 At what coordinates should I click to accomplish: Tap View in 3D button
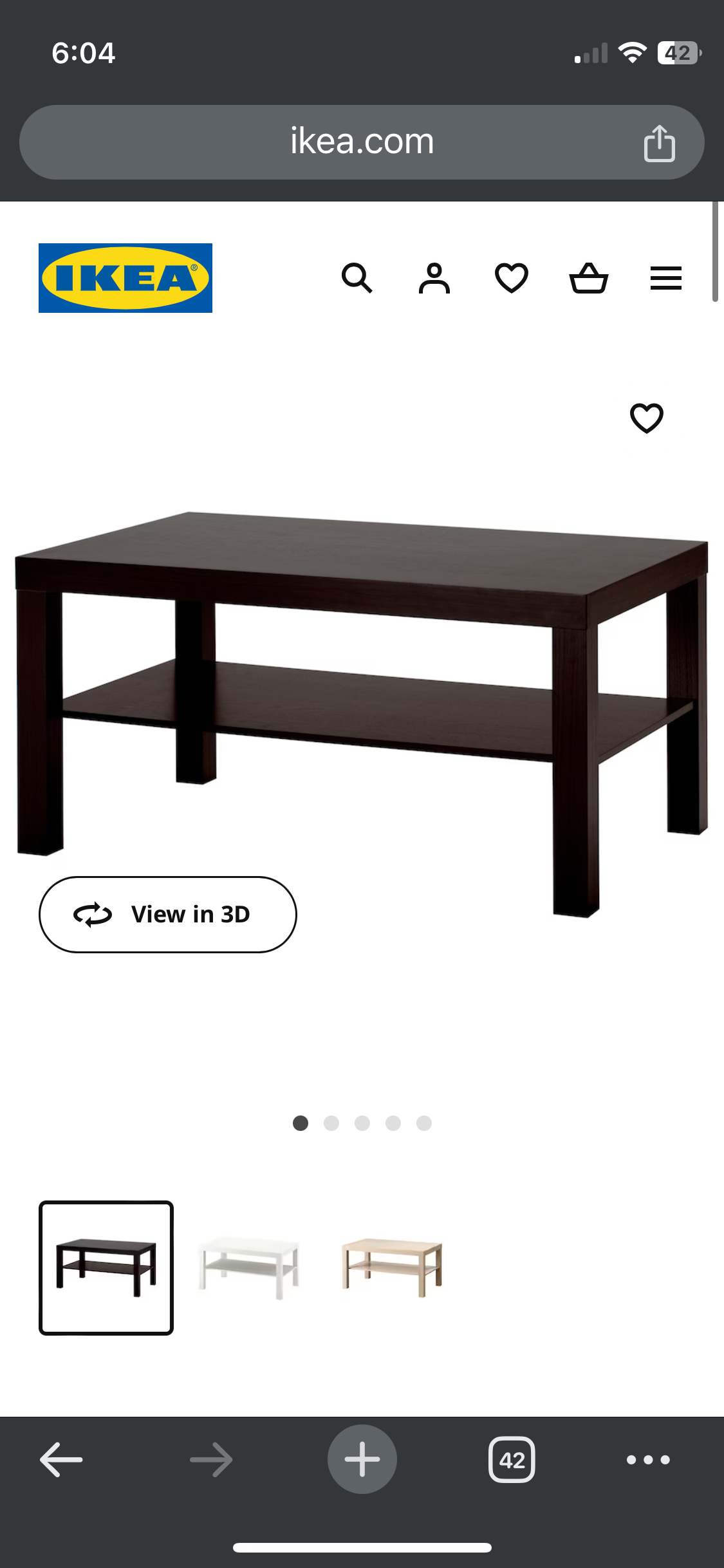[168, 914]
